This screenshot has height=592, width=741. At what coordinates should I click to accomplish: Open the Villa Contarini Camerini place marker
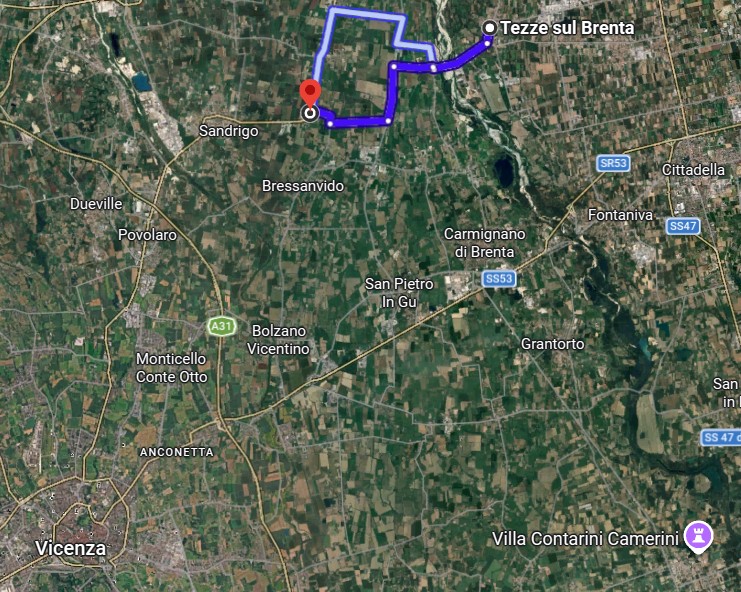coord(698,538)
